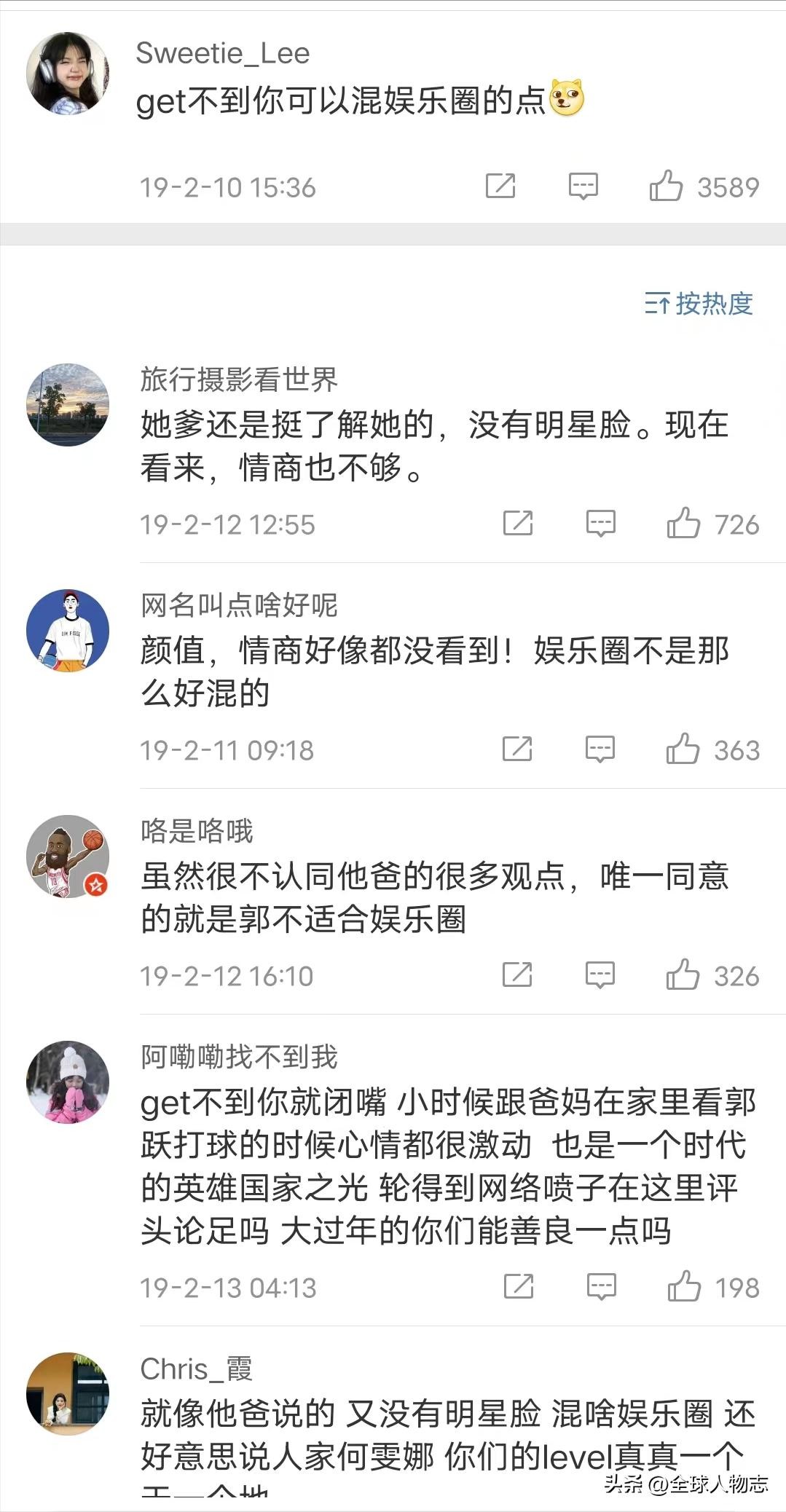Repost Sweetie_Lee's comment
The height and width of the screenshot is (1512, 786).
point(500,186)
